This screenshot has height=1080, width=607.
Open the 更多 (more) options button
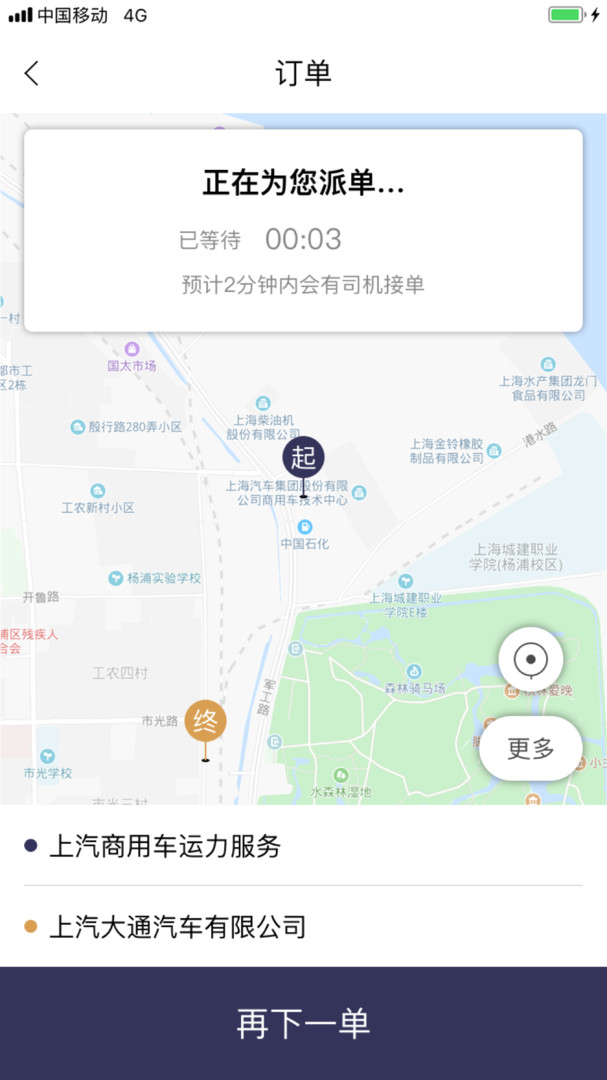pos(531,748)
